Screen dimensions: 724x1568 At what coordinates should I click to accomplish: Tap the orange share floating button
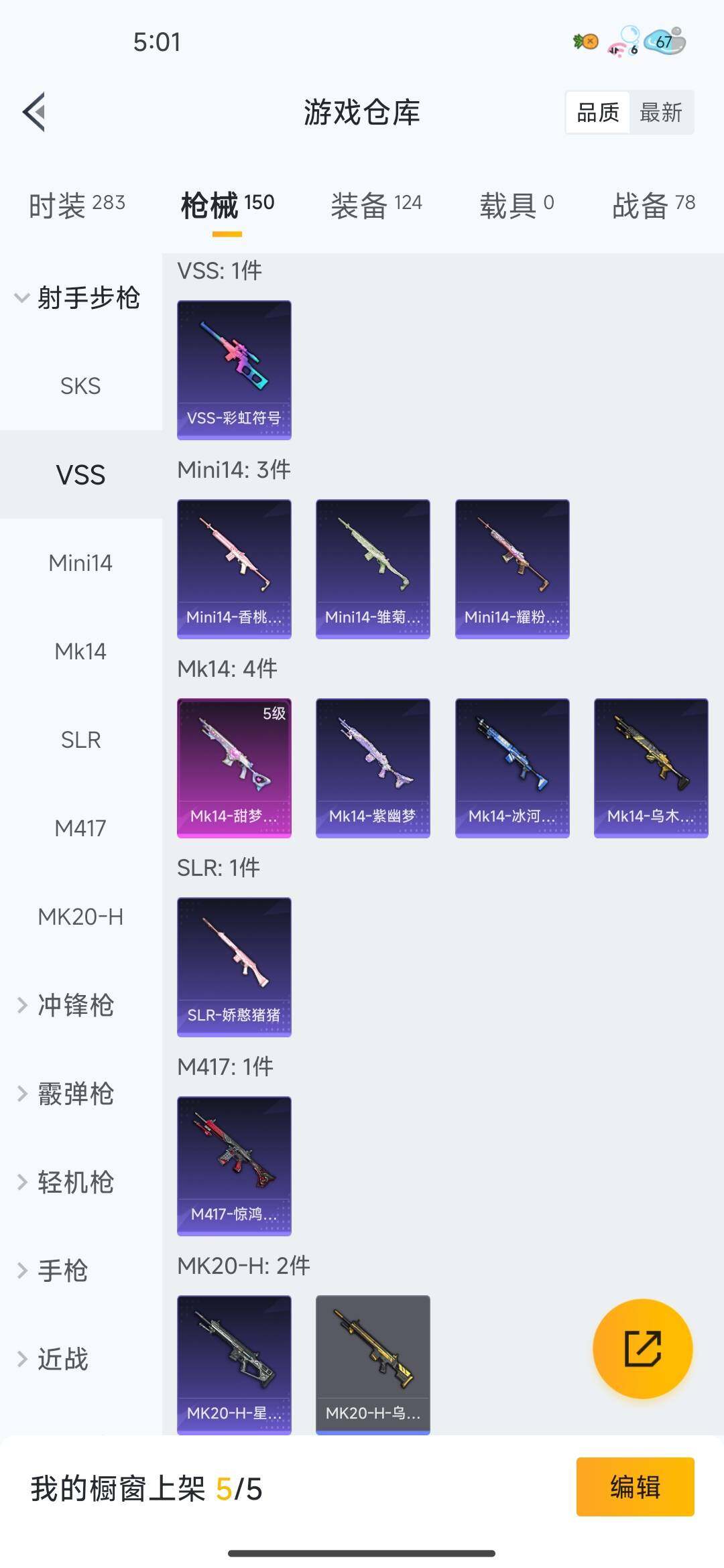(642, 1348)
